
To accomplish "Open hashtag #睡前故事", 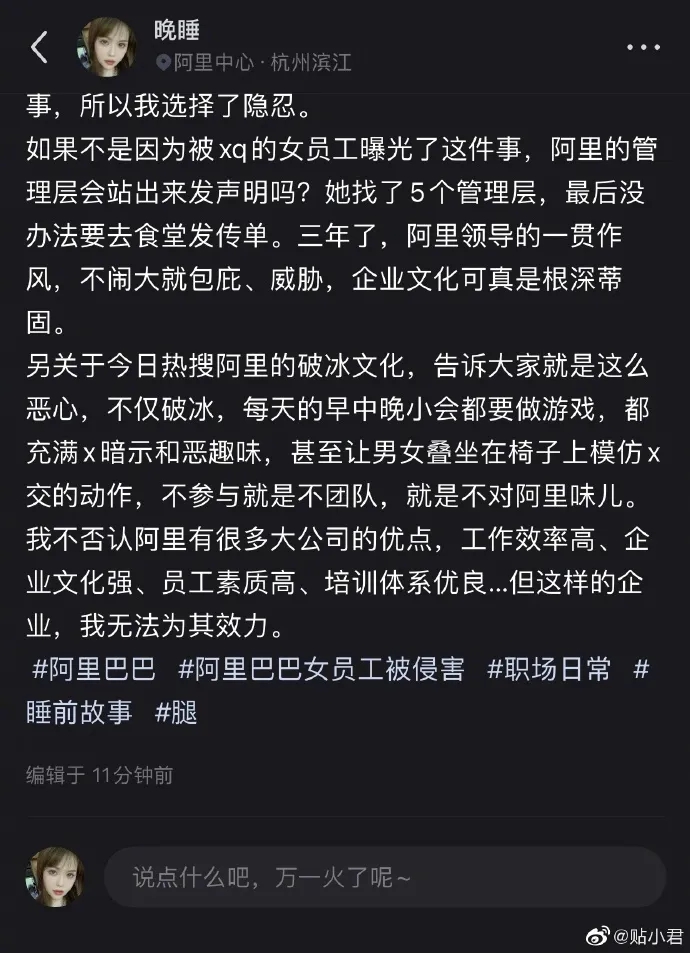I will pyautogui.click(x=79, y=712).
